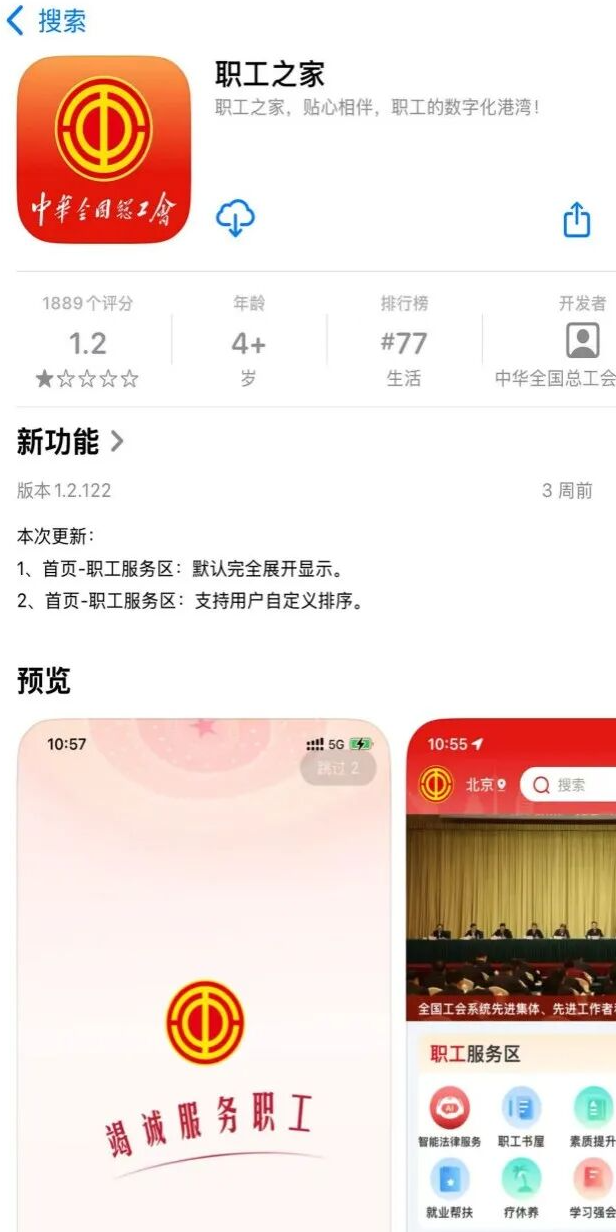The height and width of the screenshot is (1232, 616).
Task: Share the 职工之家 app page
Action: 577,219
